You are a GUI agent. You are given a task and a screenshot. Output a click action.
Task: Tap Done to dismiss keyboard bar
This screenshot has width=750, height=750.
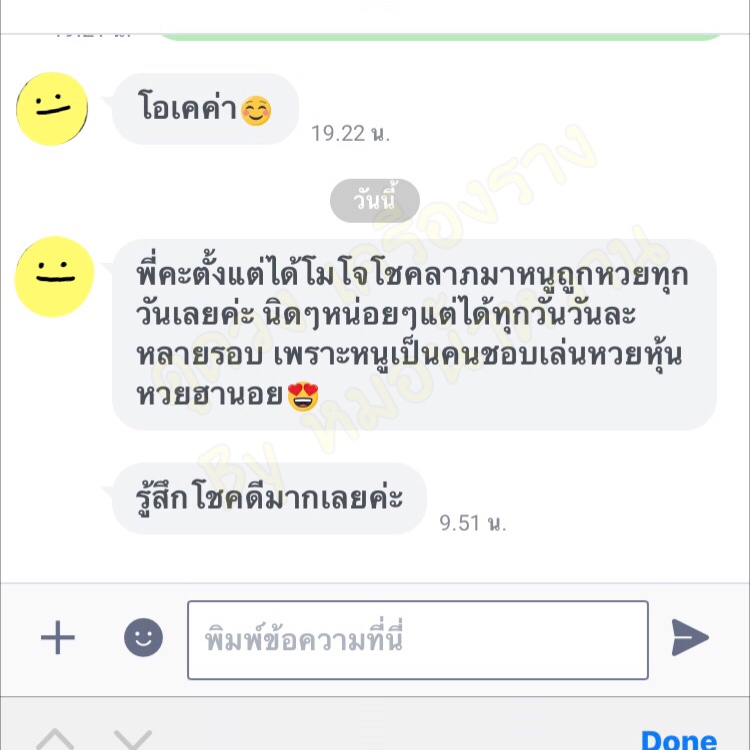pos(678,740)
